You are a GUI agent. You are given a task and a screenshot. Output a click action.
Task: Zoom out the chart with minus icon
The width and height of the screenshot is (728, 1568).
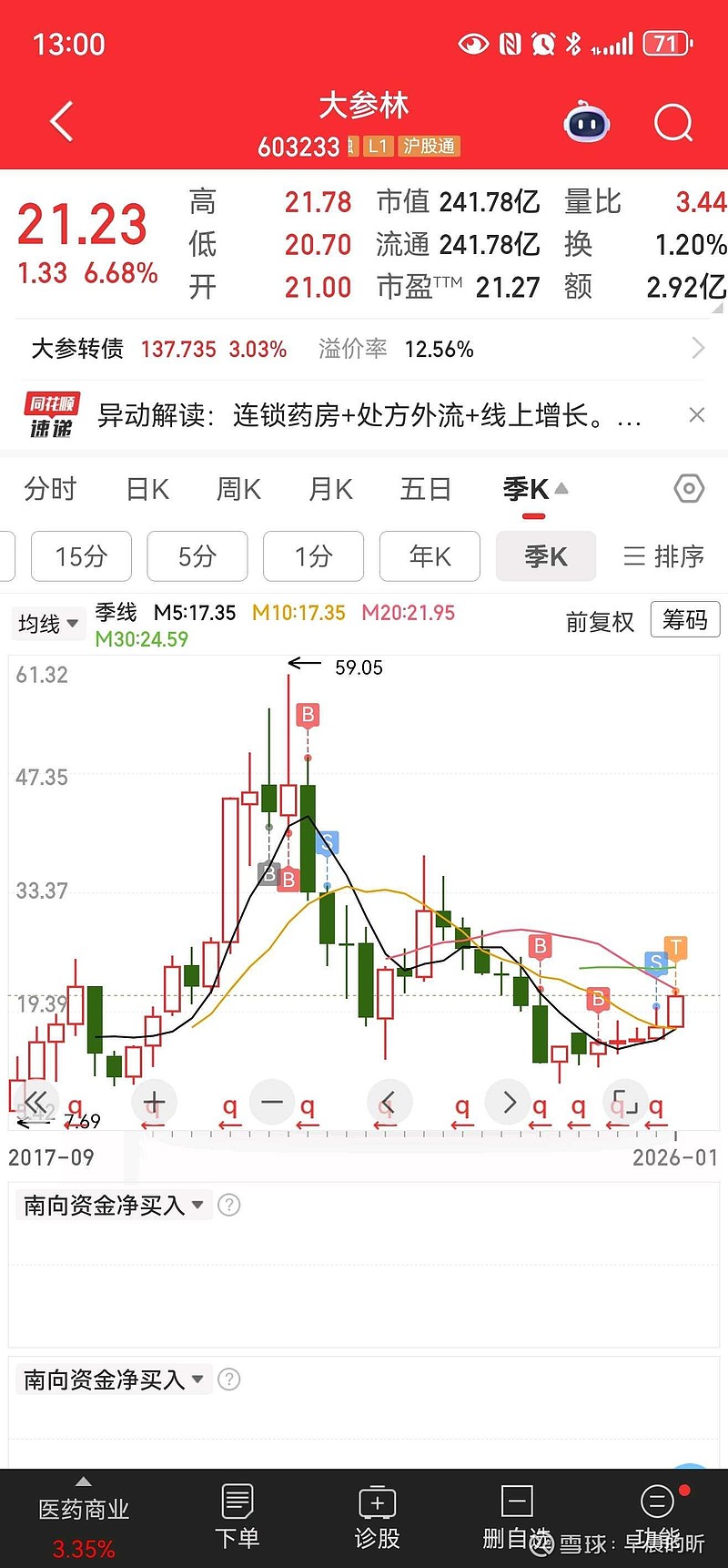[272, 1102]
